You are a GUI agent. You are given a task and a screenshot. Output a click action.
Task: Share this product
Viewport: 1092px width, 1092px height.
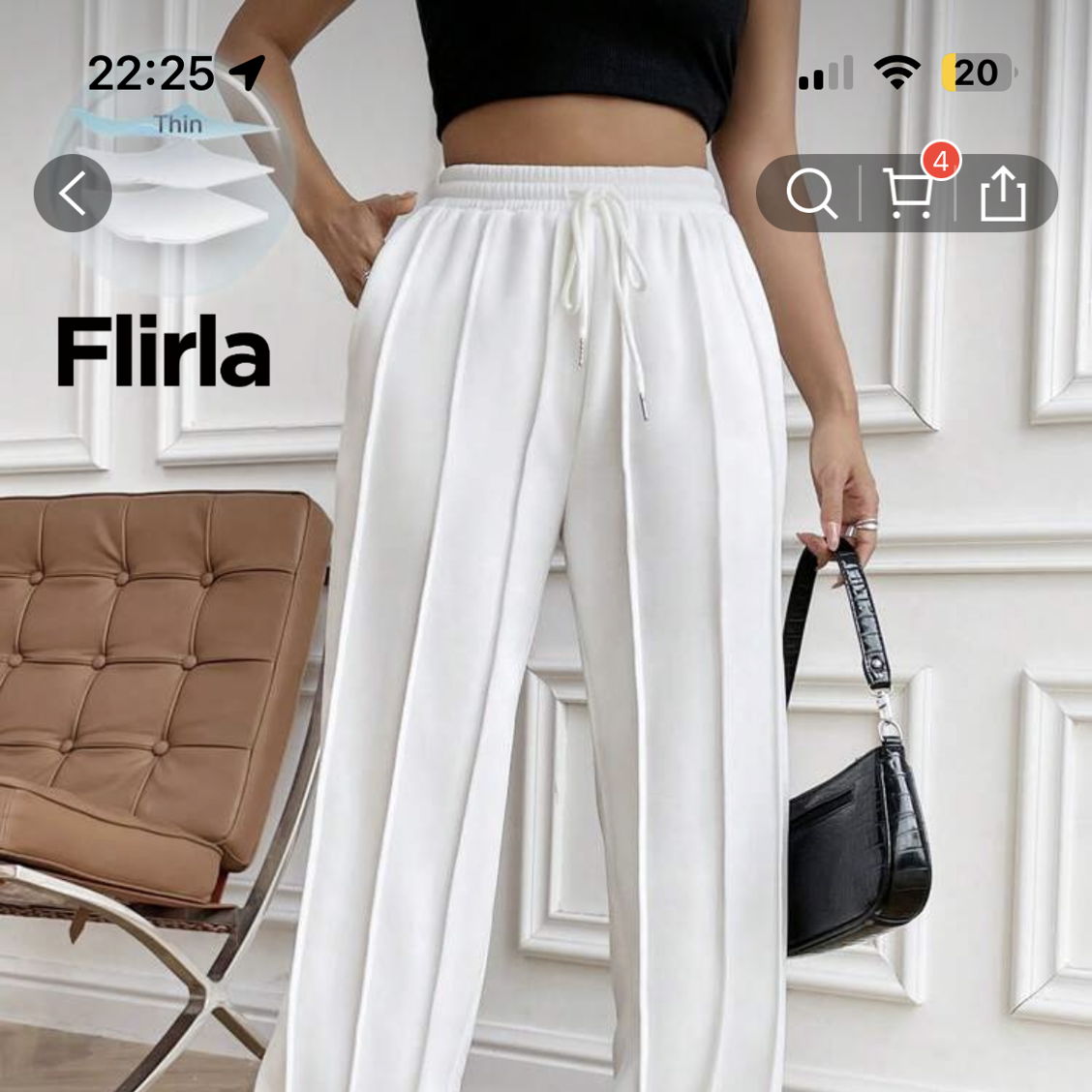click(1003, 194)
